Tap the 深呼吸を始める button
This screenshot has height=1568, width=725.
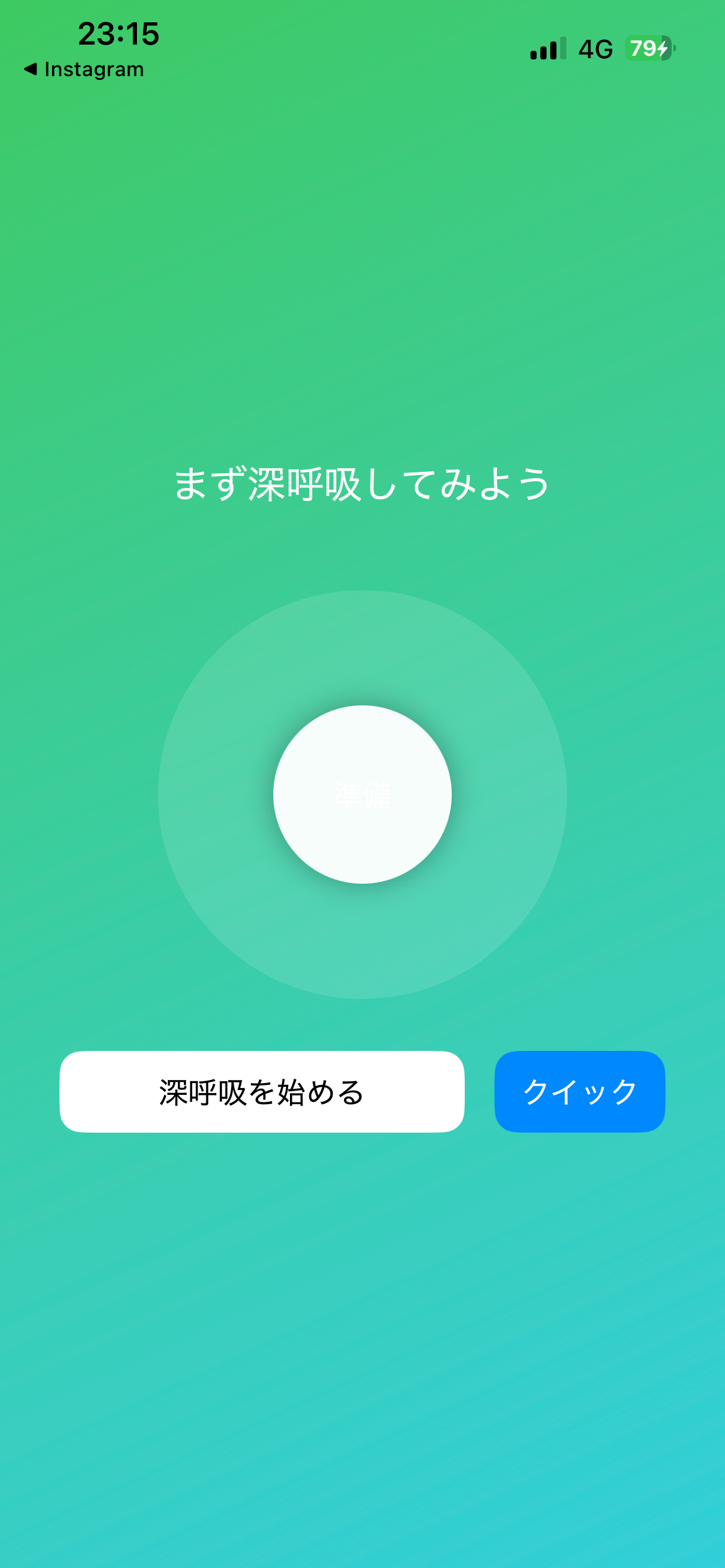point(261,1091)
